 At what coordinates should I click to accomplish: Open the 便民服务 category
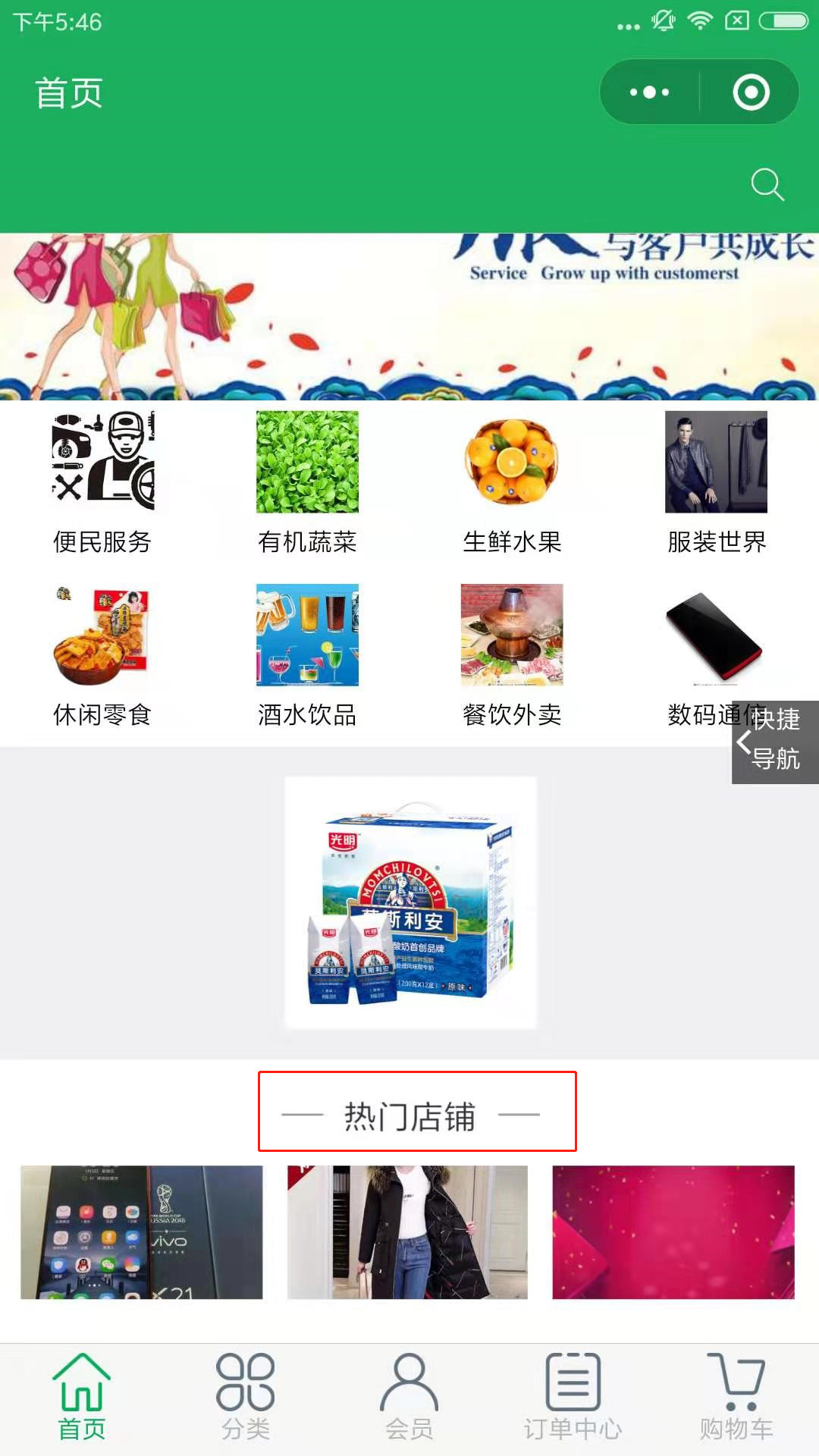click(102, 483)
